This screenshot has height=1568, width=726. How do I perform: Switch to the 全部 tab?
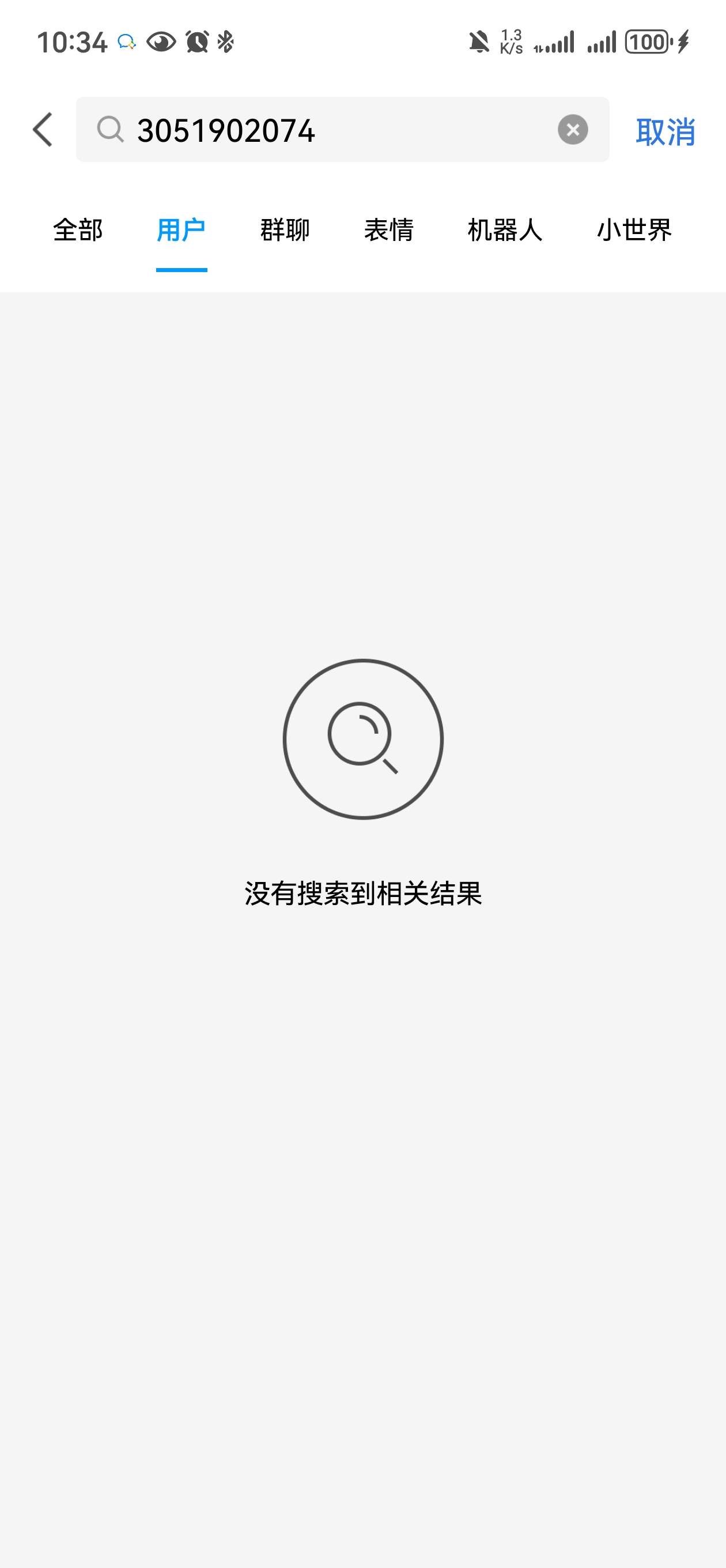click(78, 230)
